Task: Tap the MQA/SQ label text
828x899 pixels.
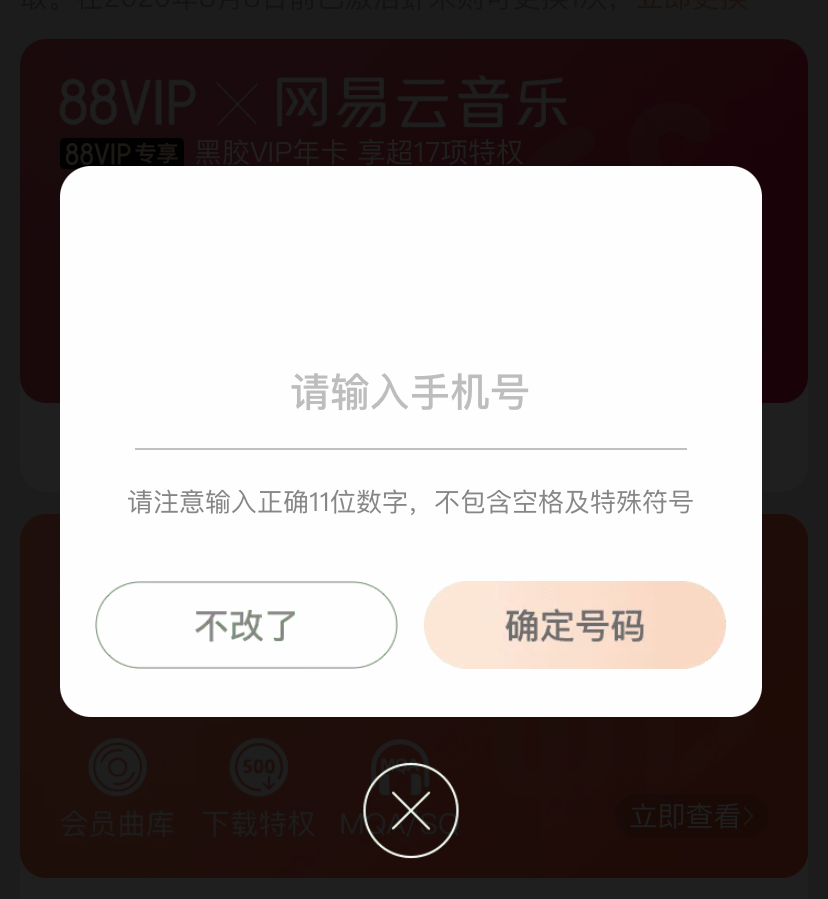Action: pos(401,825)
